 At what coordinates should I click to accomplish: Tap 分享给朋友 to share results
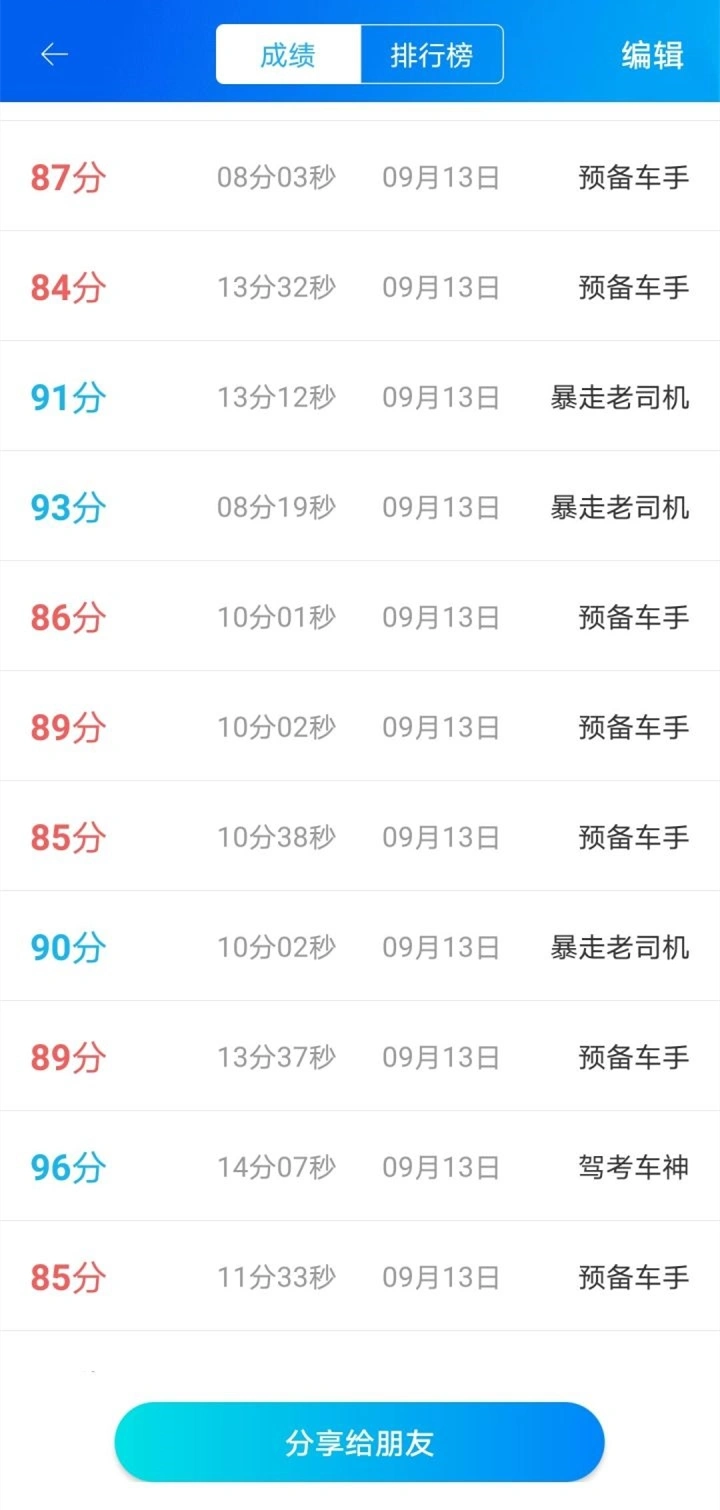tap(360, 1442)
